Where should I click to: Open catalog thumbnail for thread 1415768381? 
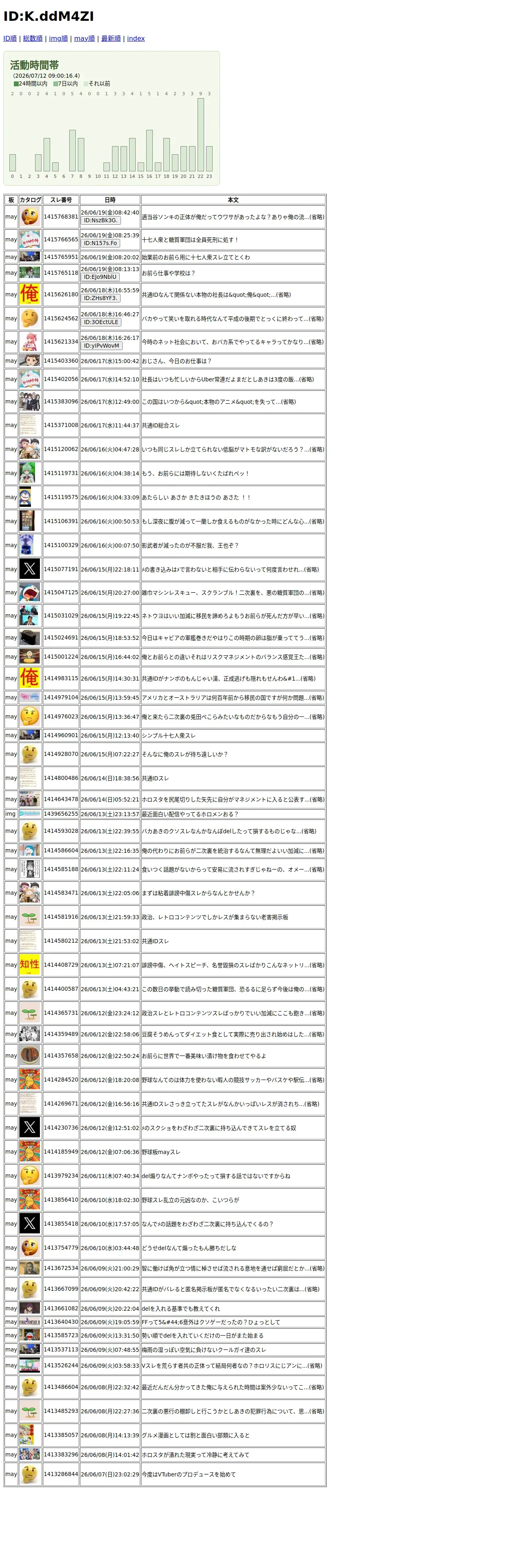point(30,217)
